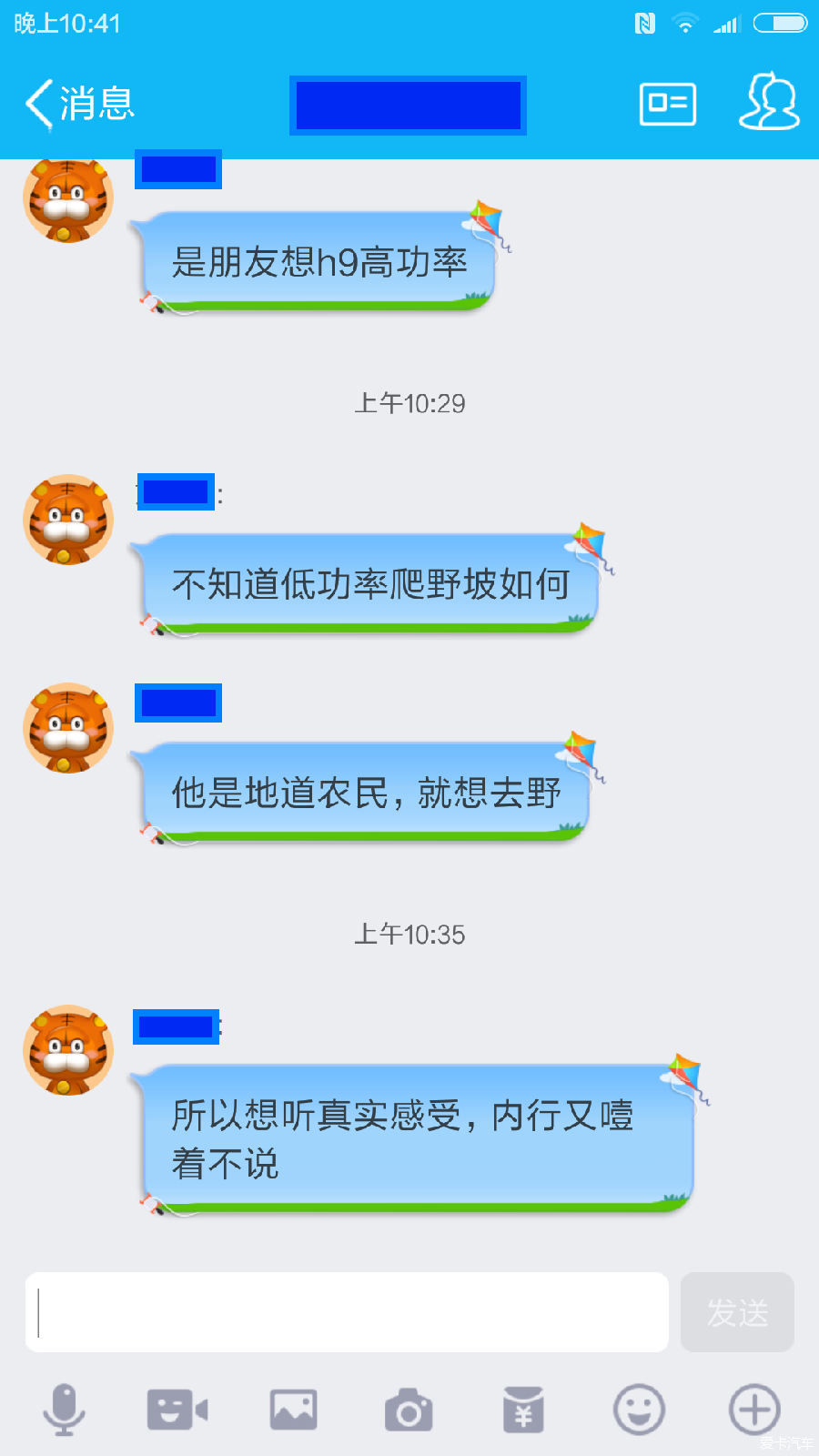The image size is (819, 1456).
Task: Open image gallery picker
Action: [293, 1410]
